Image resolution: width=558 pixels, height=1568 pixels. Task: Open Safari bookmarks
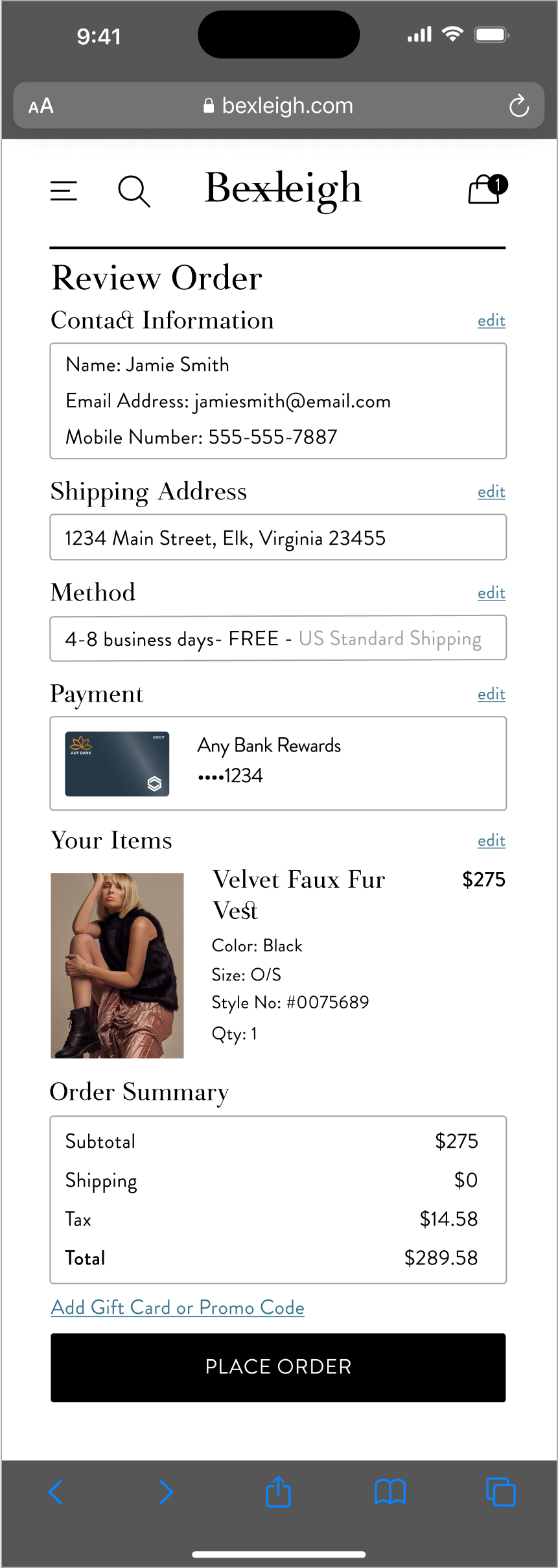coord(390,1491)
